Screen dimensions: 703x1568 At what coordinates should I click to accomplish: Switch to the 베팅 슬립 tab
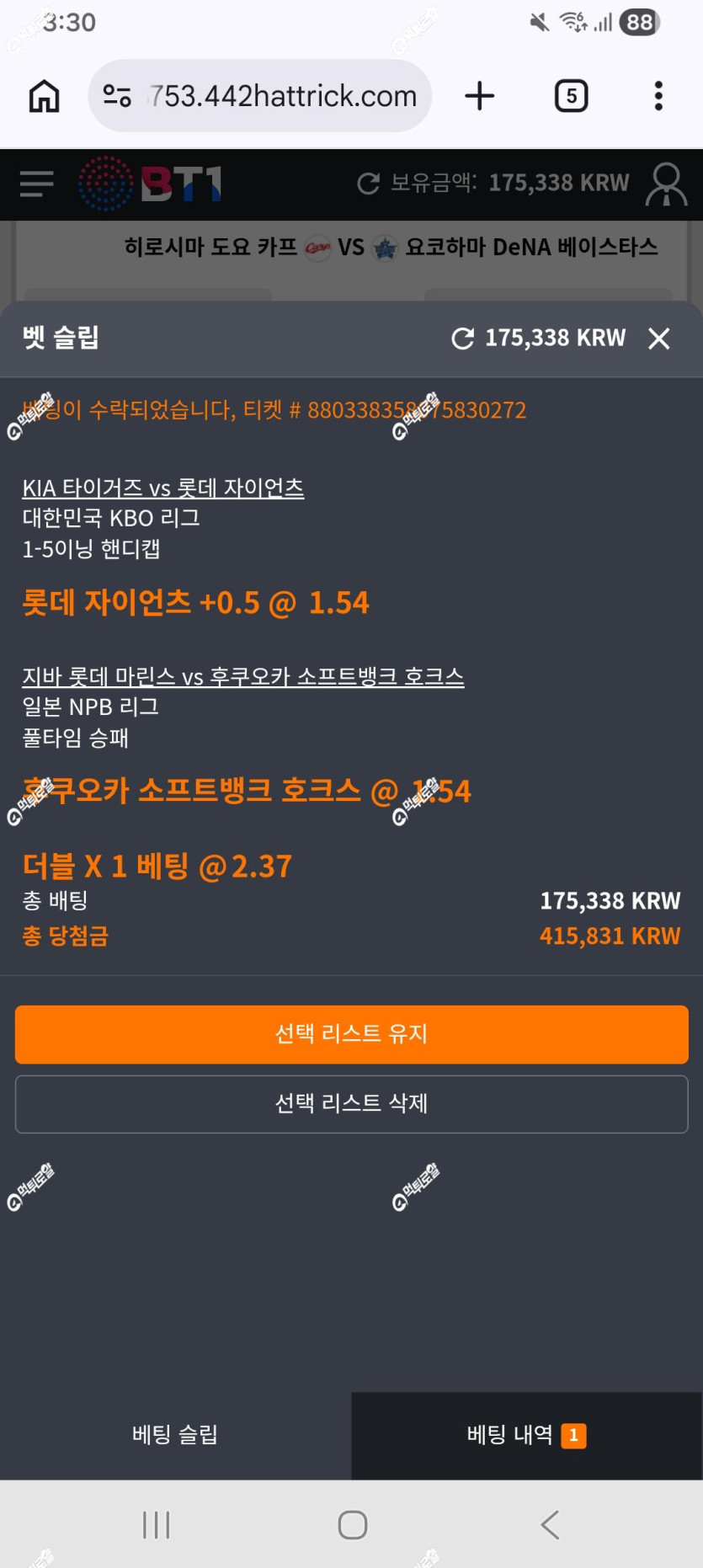pyautogui.click(x=175, y=1435)
